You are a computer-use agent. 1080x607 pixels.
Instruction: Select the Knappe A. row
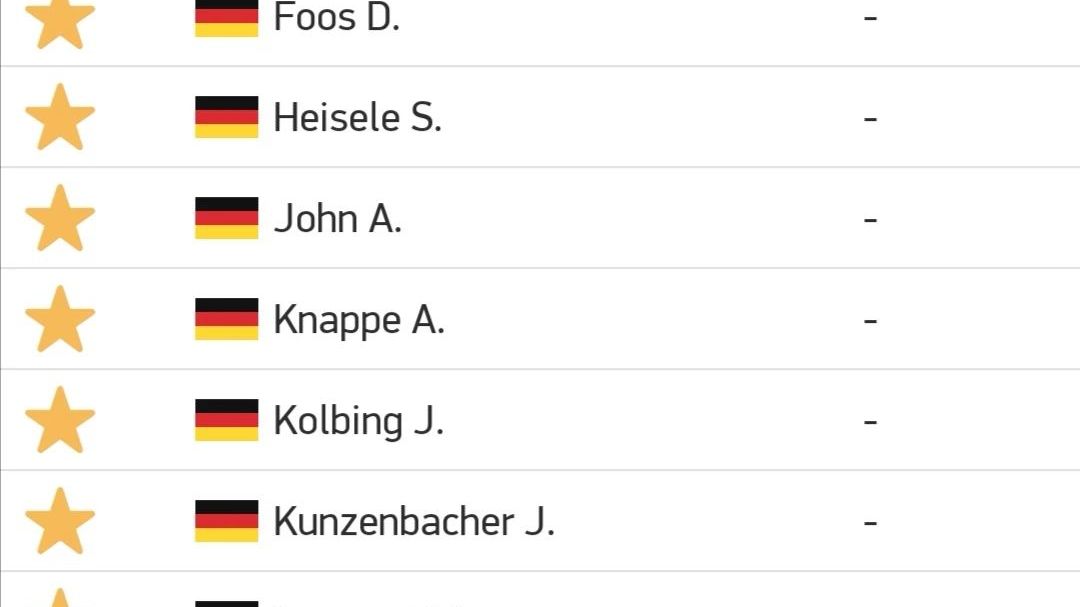pos(540,319)
